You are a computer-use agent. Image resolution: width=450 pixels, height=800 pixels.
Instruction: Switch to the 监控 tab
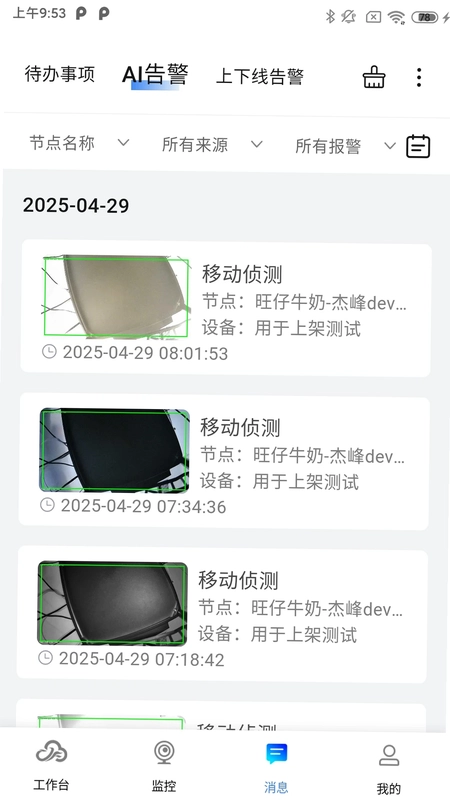[x=164, y=765]
